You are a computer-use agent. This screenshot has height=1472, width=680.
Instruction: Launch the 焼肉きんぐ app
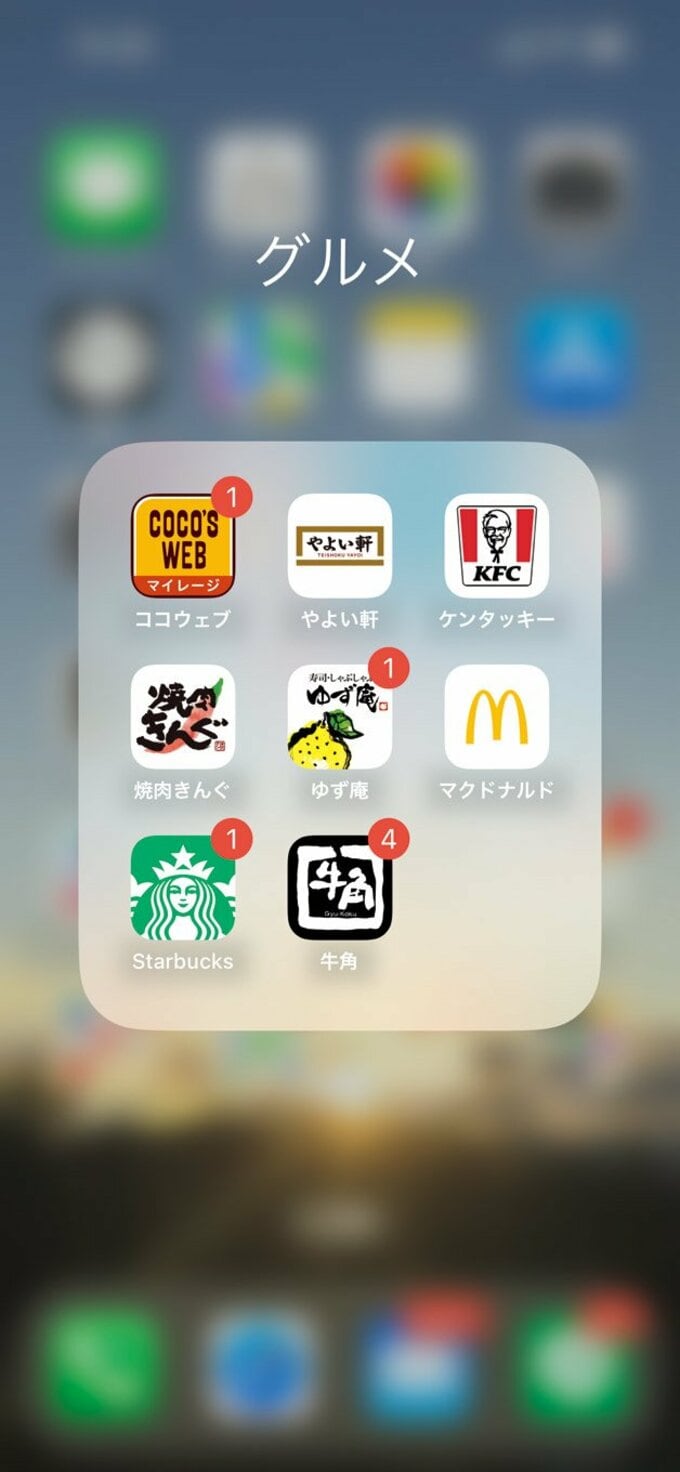tap(183, 716)
